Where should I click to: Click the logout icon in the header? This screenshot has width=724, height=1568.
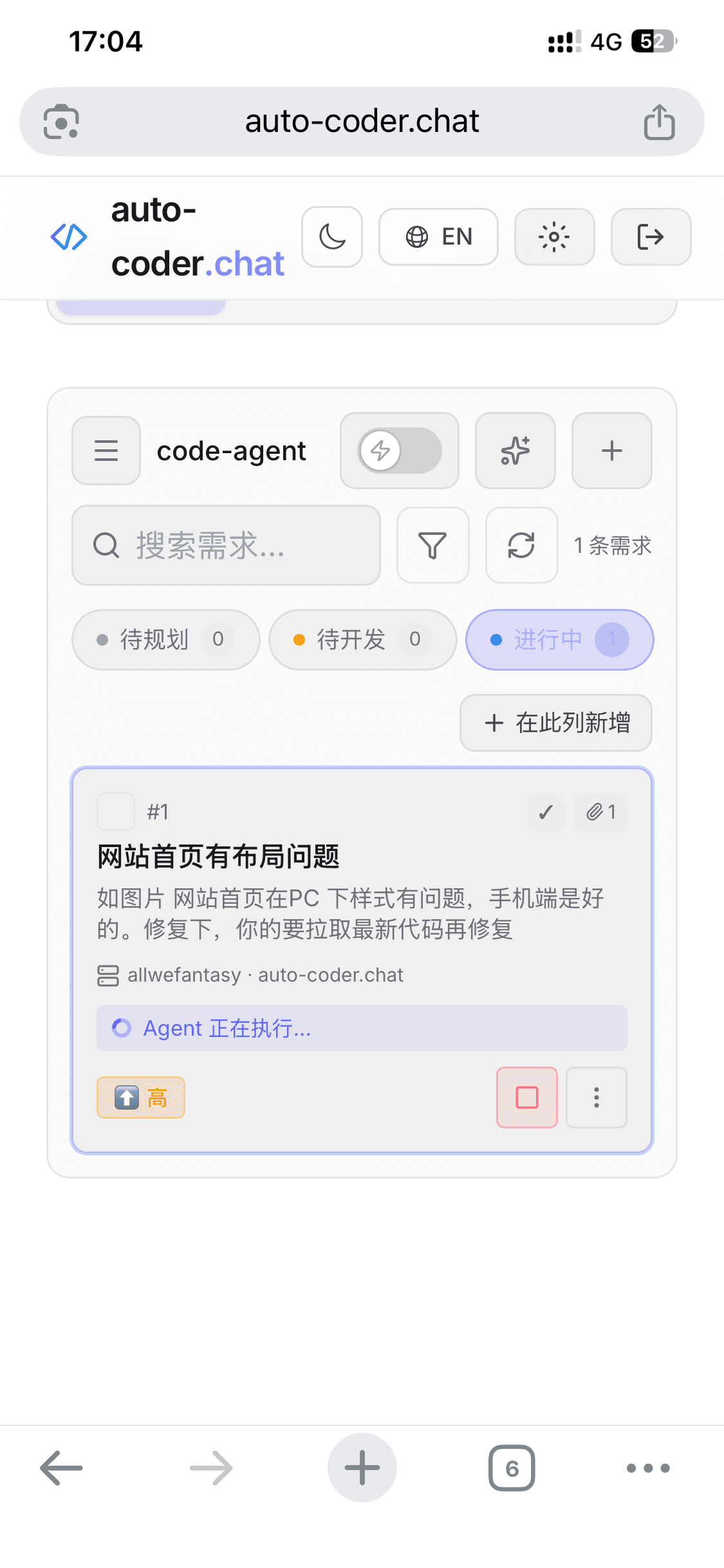click(x=651, y=237)
